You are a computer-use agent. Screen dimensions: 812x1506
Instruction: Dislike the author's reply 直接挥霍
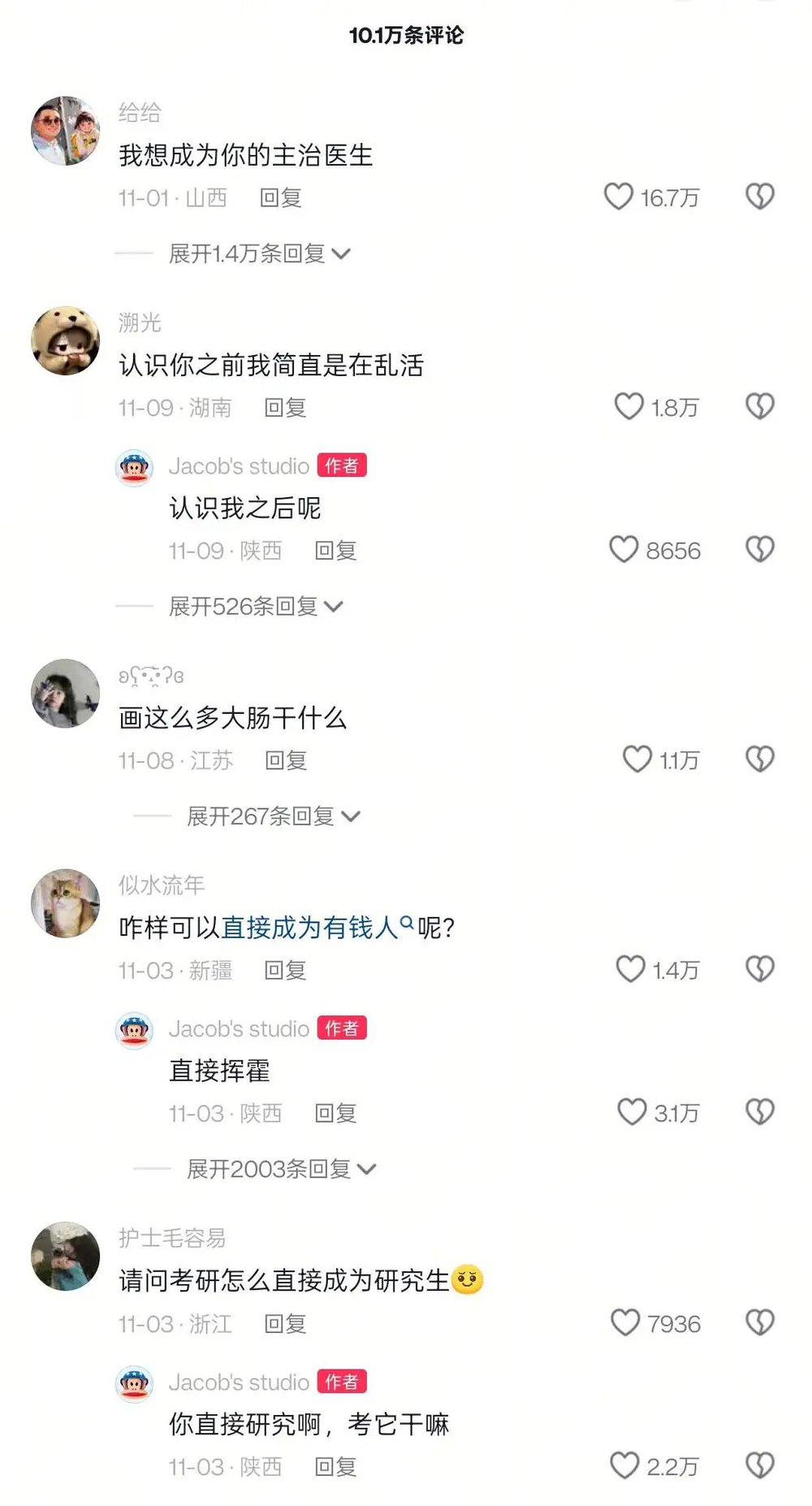[x=760, y=1112]
